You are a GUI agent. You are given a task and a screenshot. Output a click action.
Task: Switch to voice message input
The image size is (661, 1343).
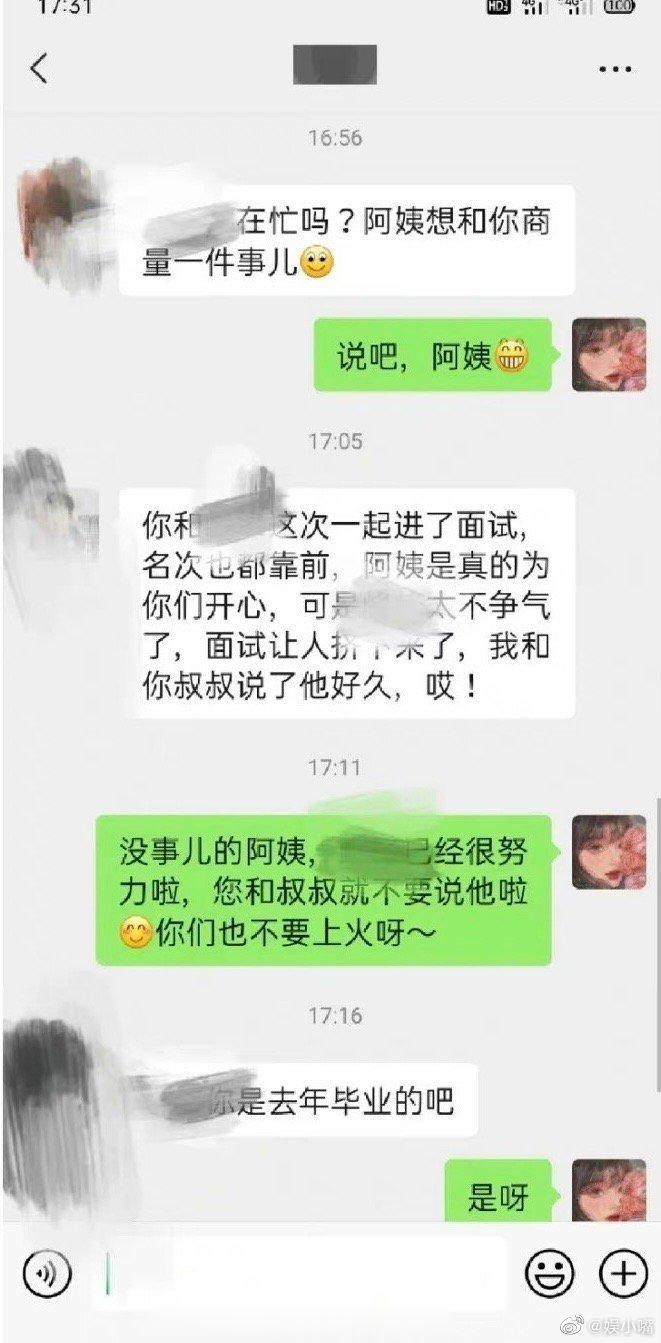coord(47,1274)
